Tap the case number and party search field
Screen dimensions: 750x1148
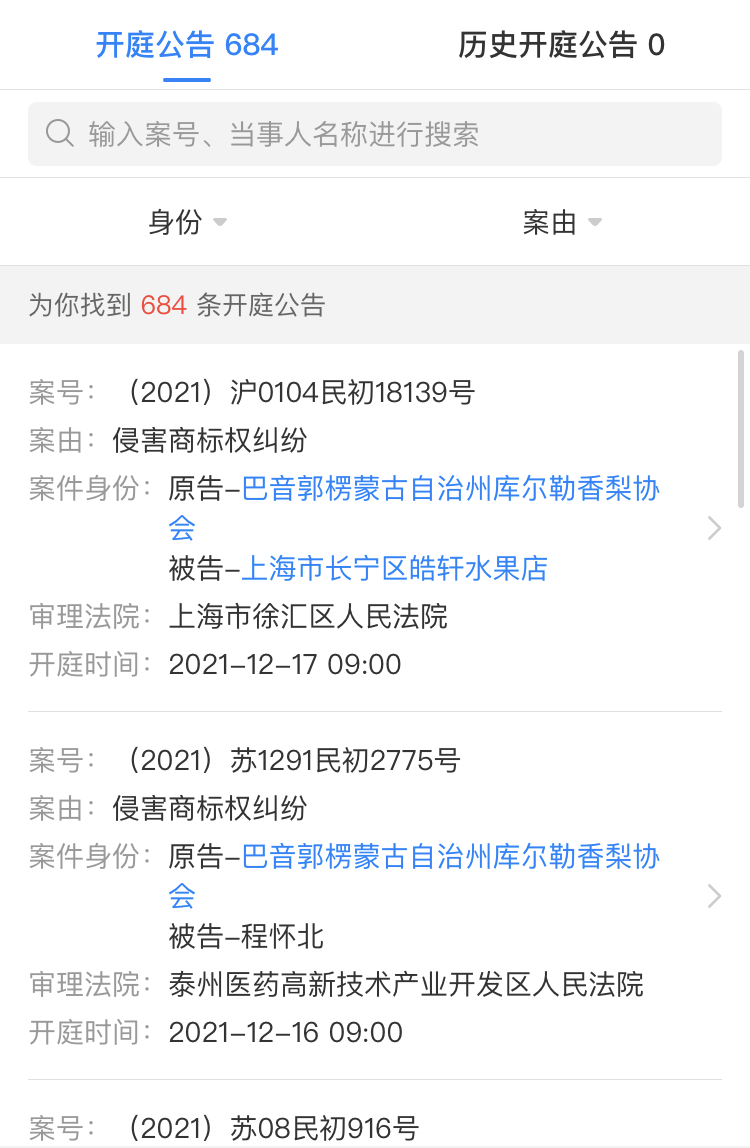point(375,134)
